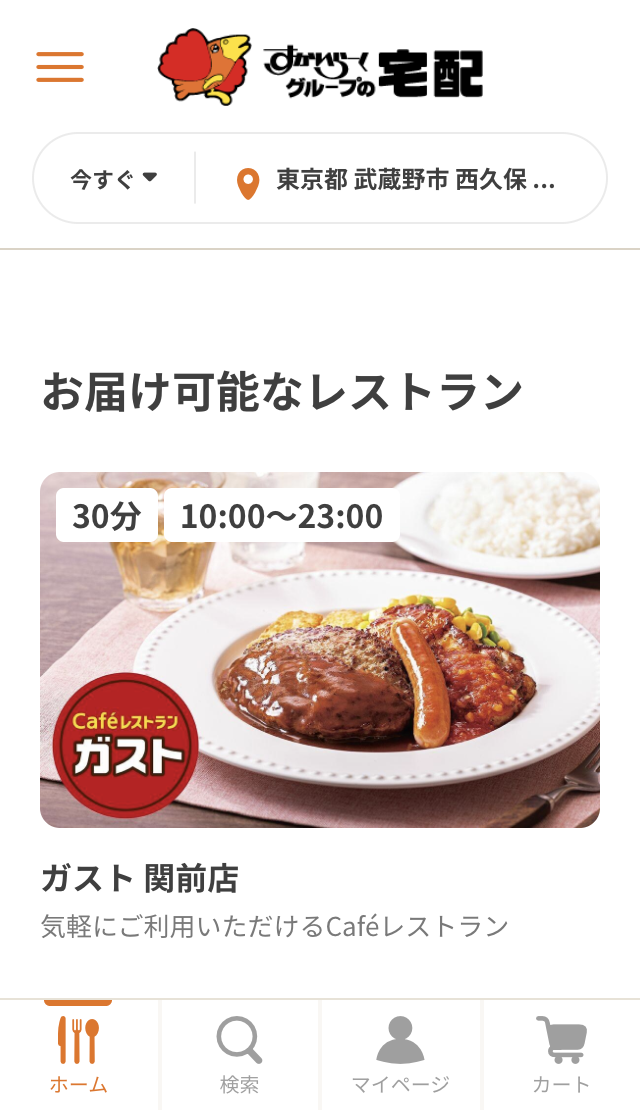Image resolution: width=640 pixels, height=1110 pixels.
Task: Expand the 今すぐ delivery time dropdown
Action: tap(114, 179)
